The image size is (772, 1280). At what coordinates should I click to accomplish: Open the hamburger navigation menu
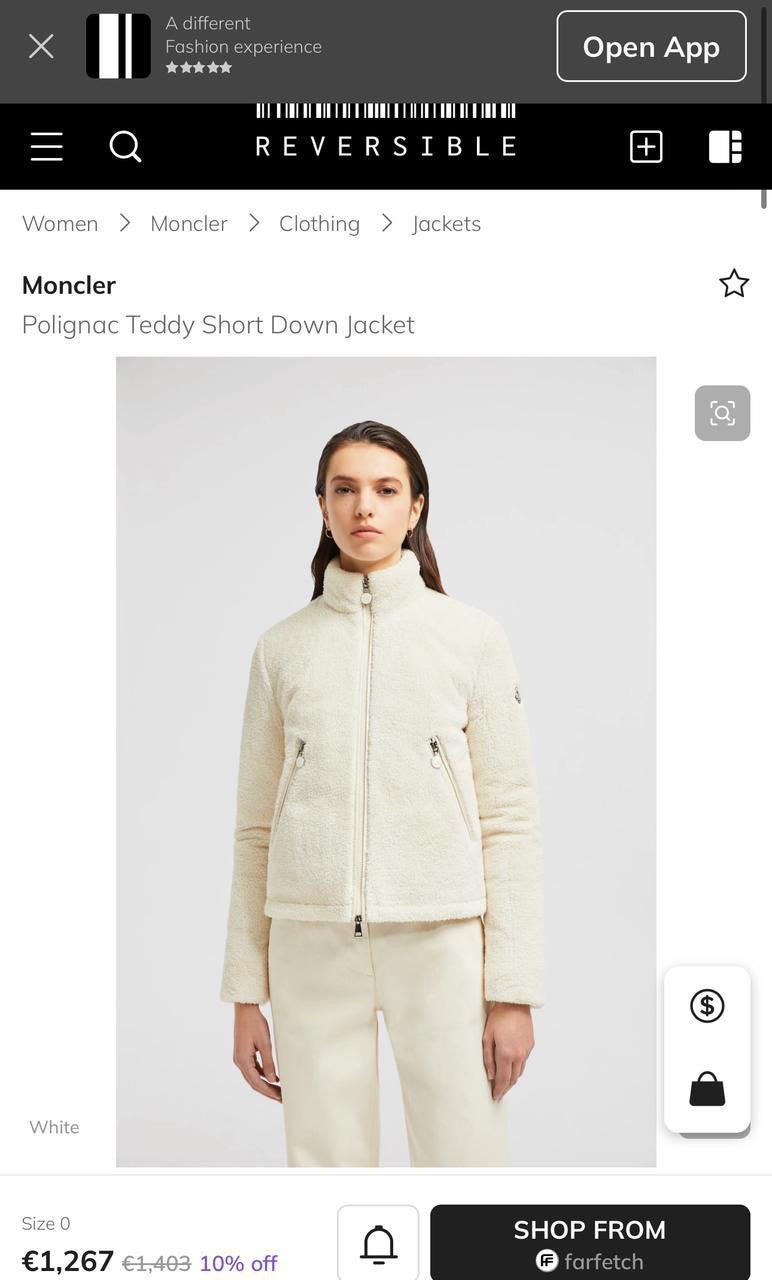click(x=46, y=146)
